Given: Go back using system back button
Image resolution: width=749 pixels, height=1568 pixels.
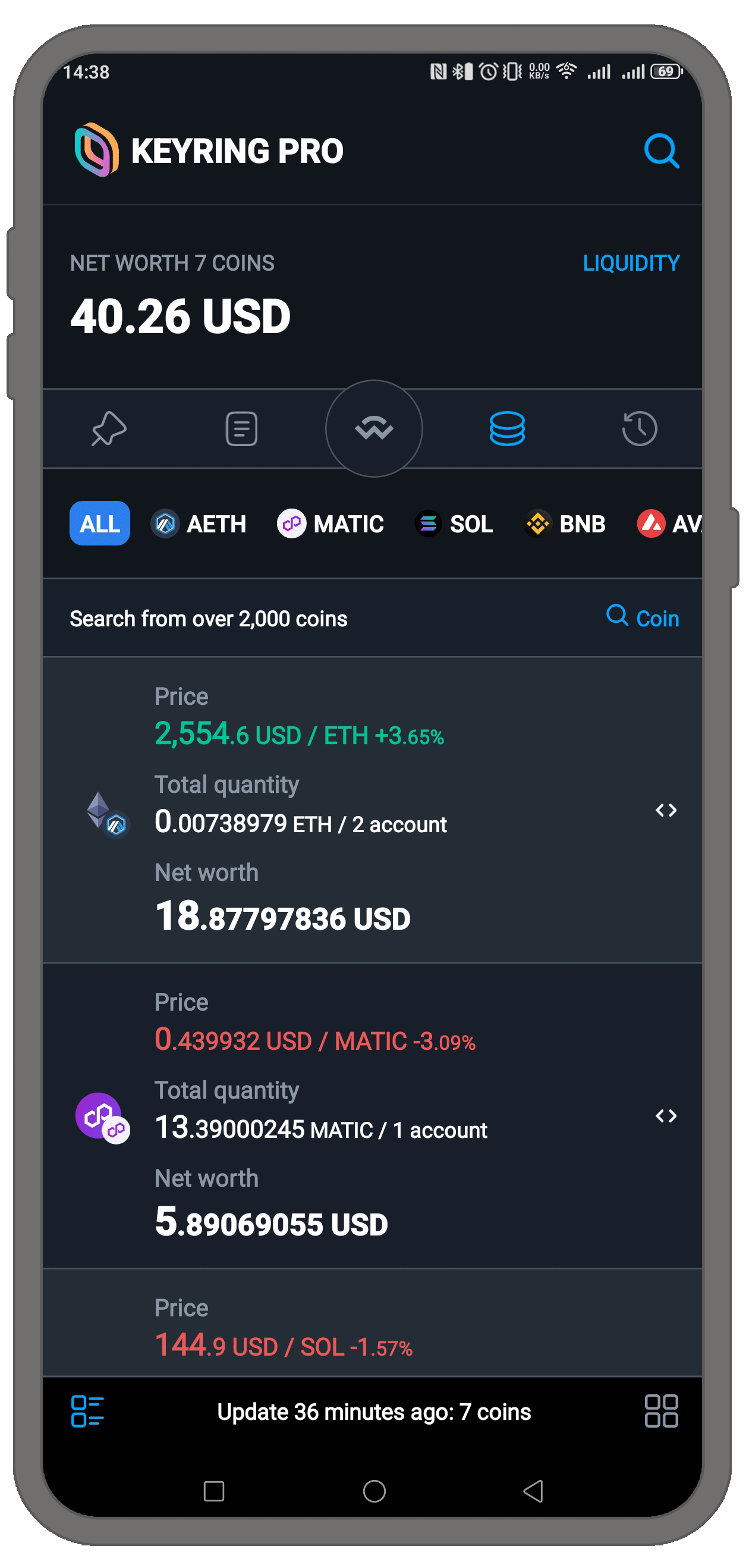Looking at the screenshot, I should 533,1491.
